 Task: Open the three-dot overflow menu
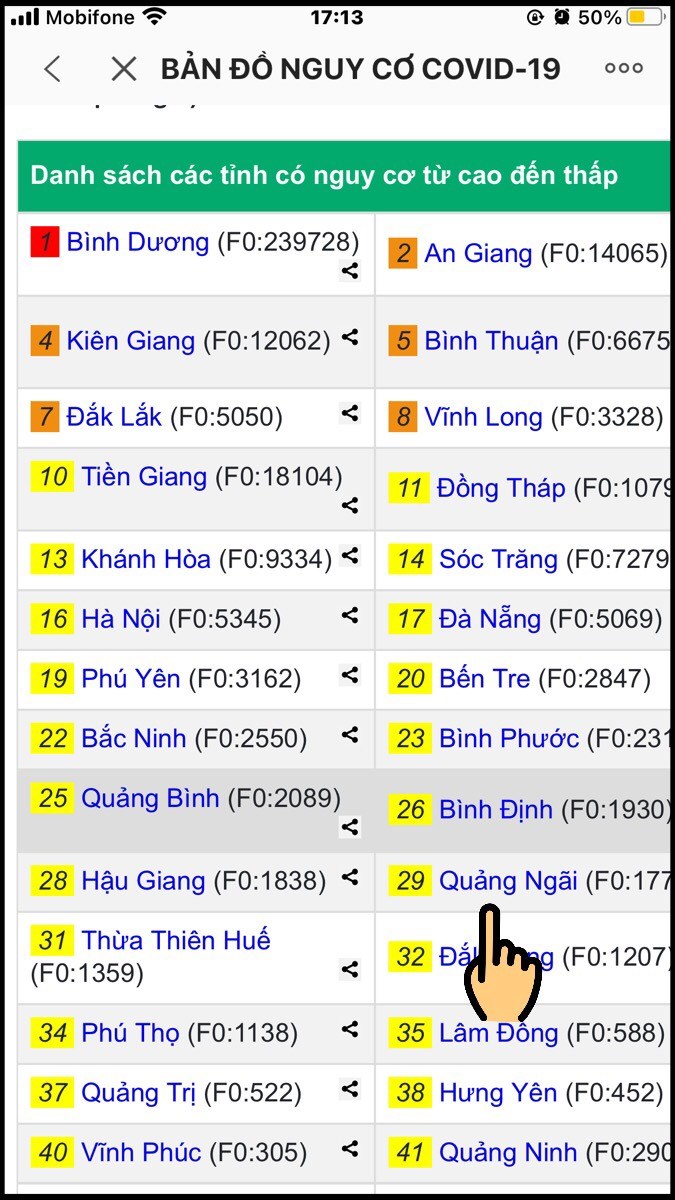point(624,69)
